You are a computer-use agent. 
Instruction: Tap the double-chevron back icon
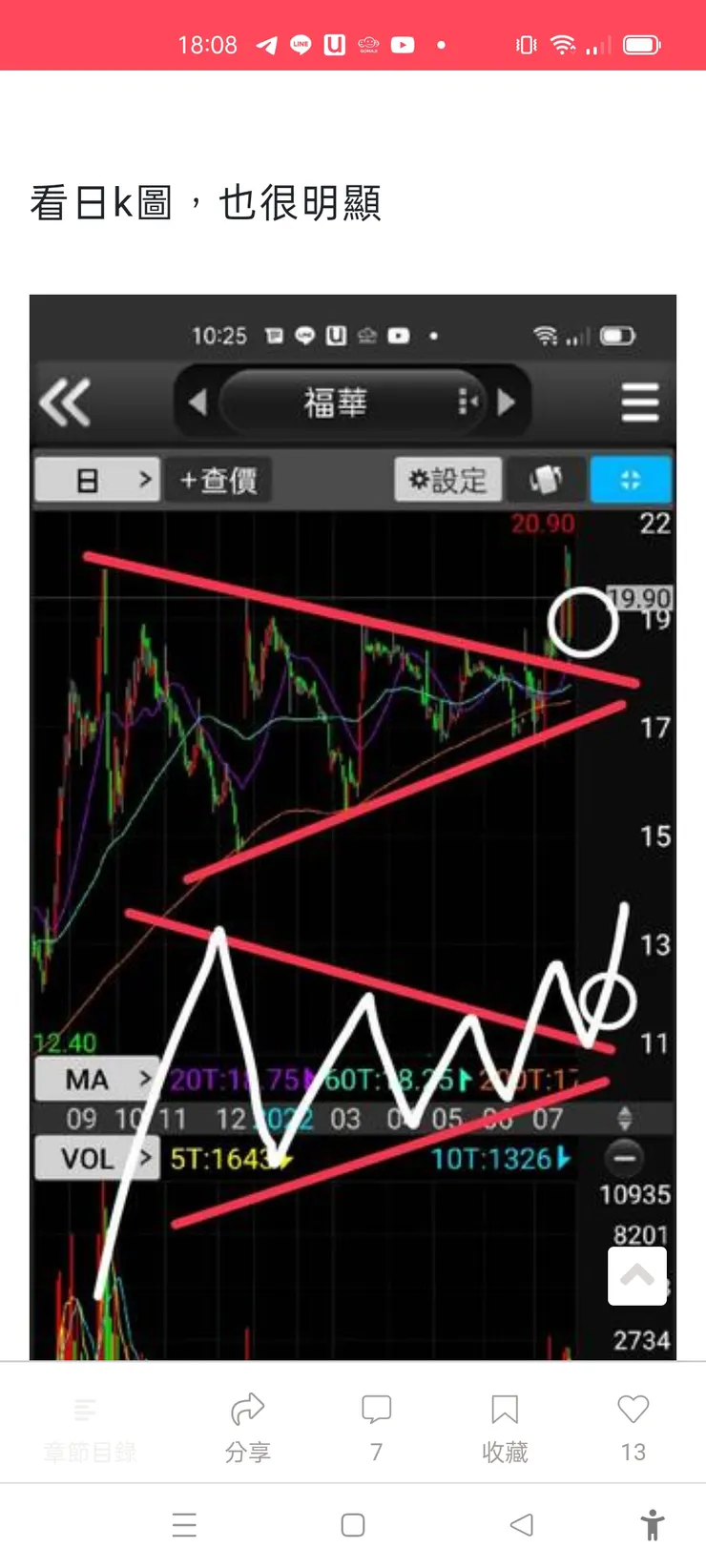click(x=67, y=402)
